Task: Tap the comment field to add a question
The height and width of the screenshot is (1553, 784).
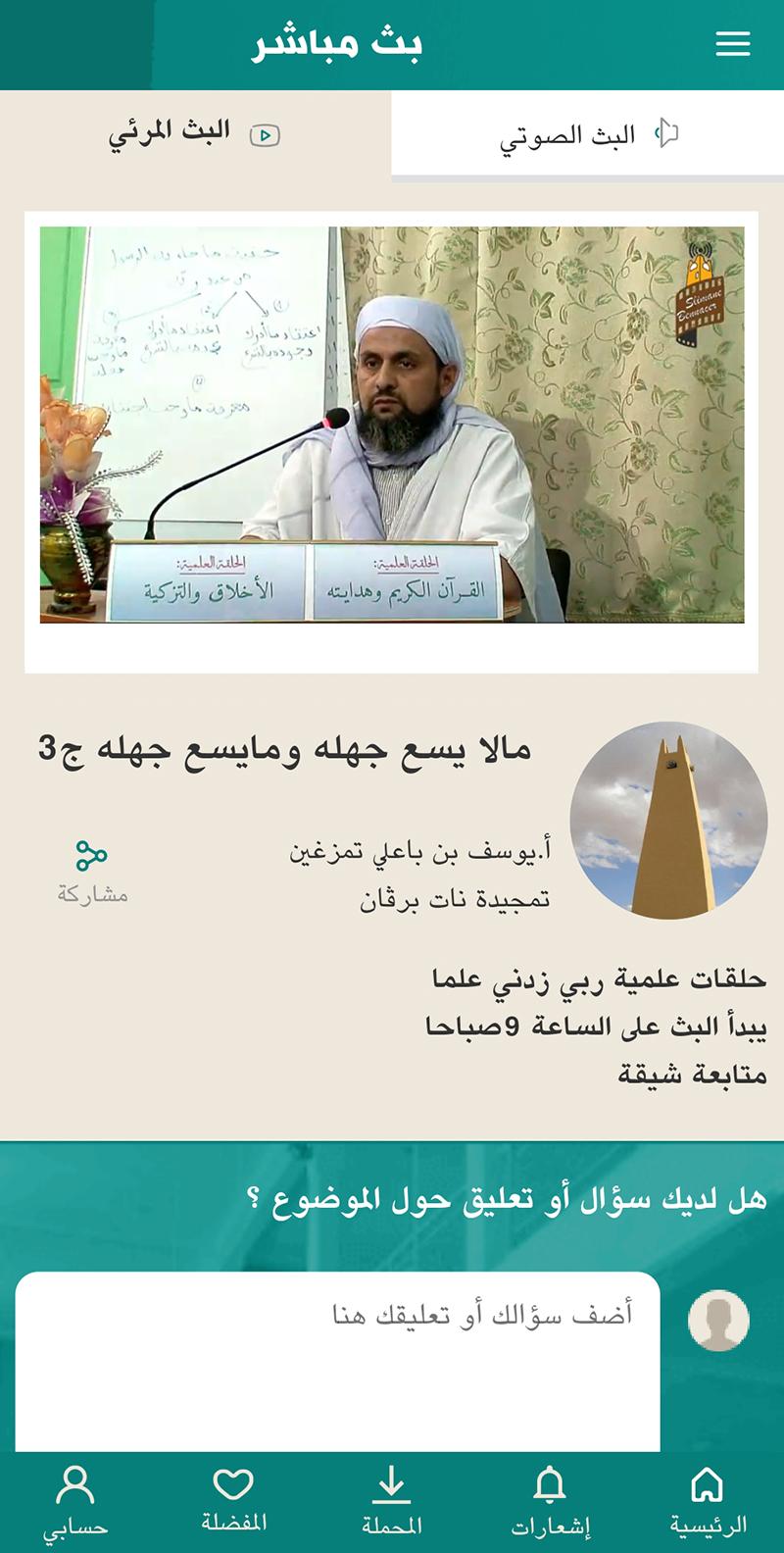Action: coord(338,1361)
